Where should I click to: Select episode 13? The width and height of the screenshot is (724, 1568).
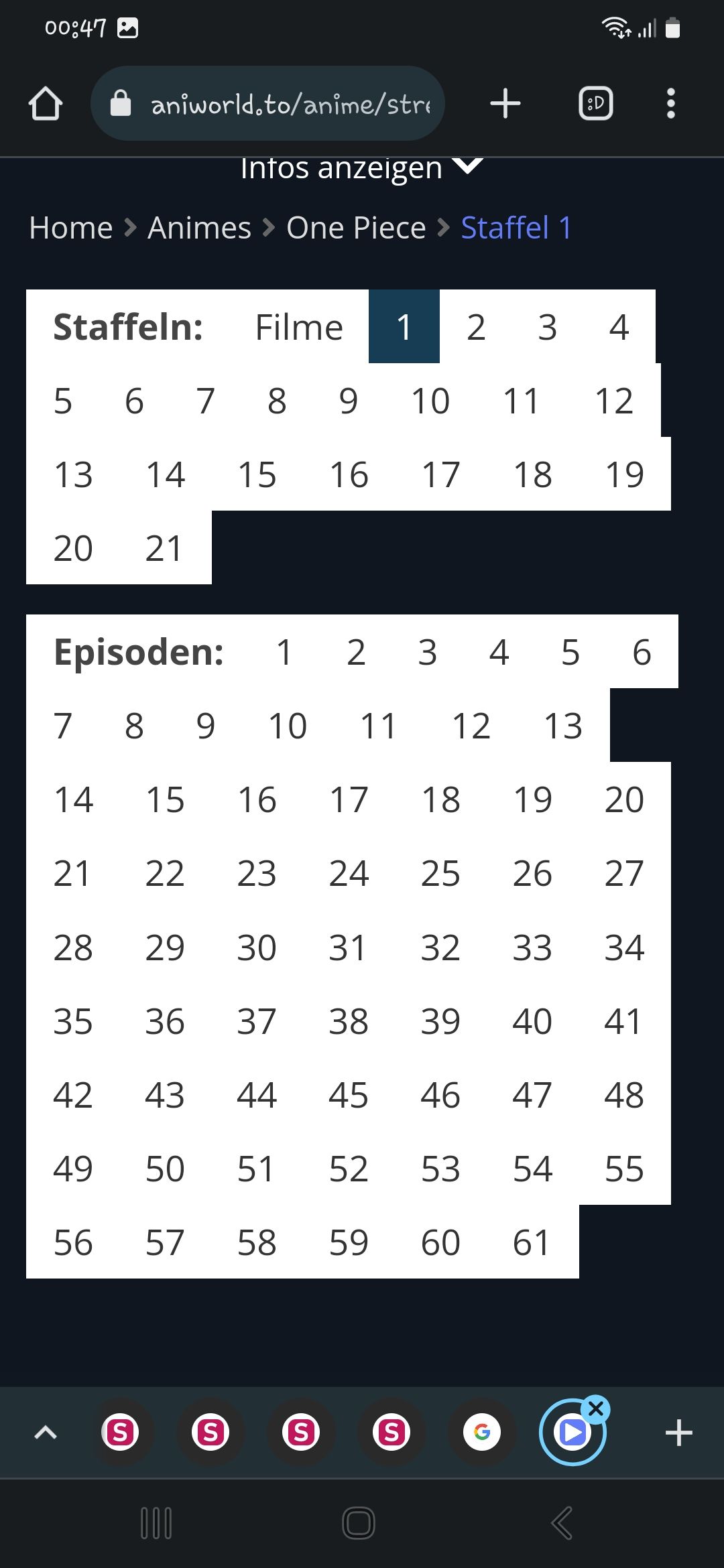point(563,726)
